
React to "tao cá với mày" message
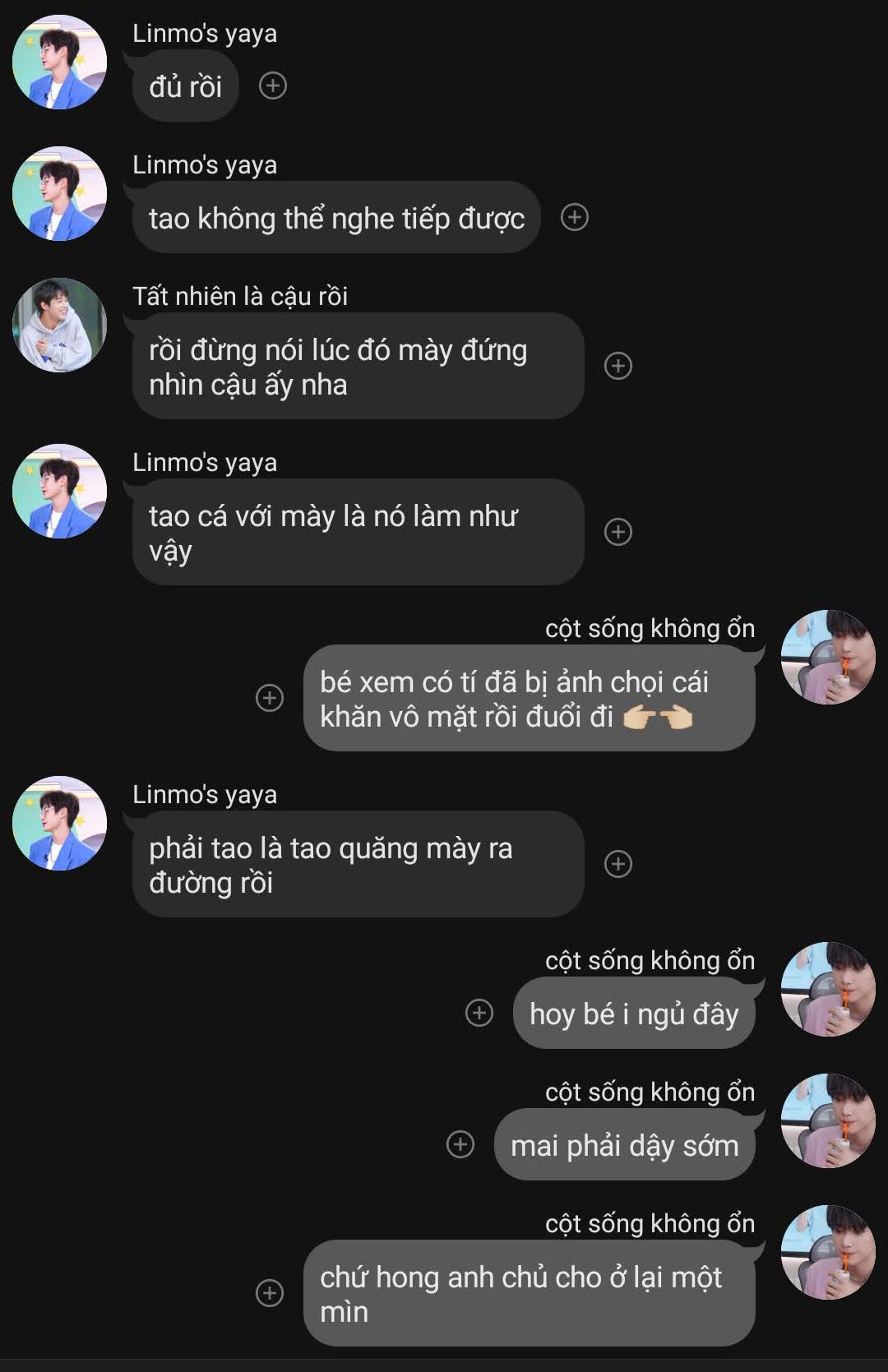[x=618, y=532]
